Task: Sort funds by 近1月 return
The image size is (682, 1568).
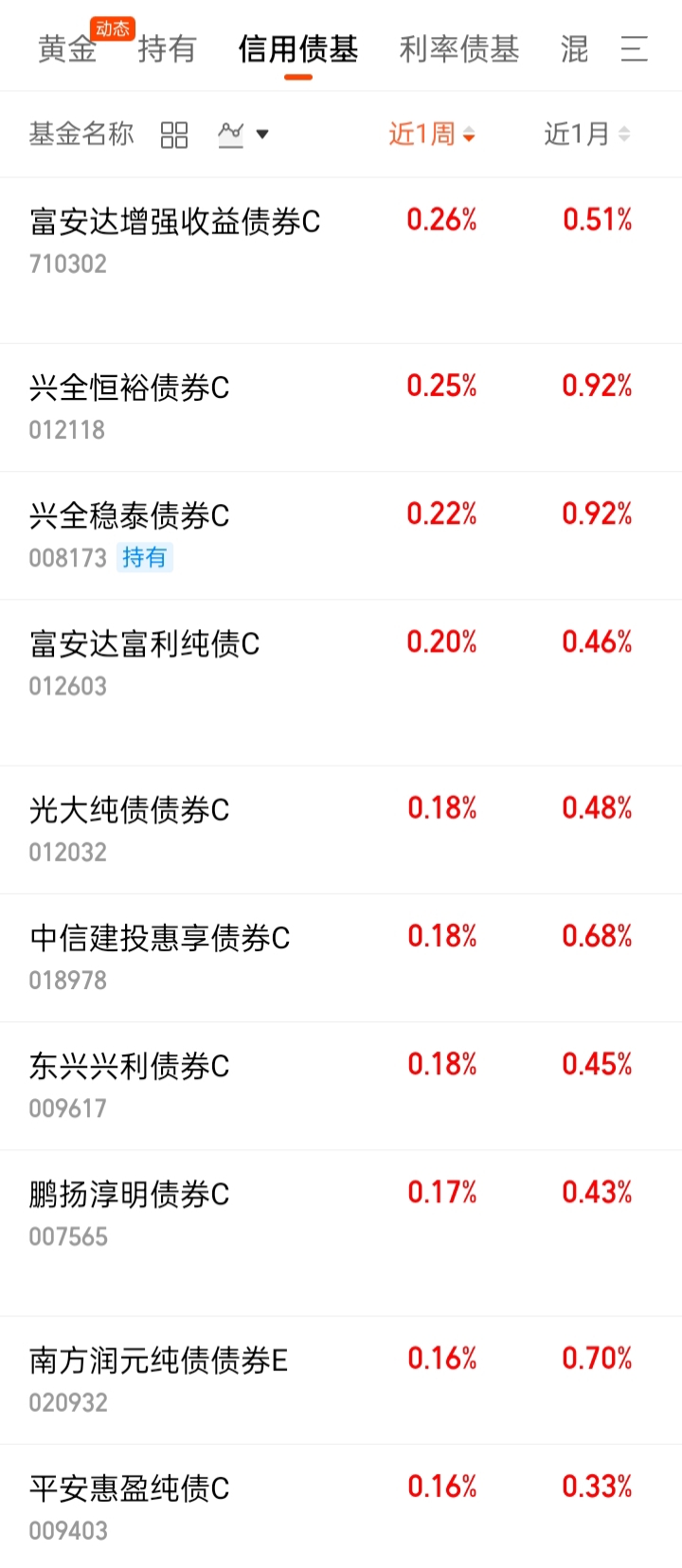Action: (x=586, y=135)
